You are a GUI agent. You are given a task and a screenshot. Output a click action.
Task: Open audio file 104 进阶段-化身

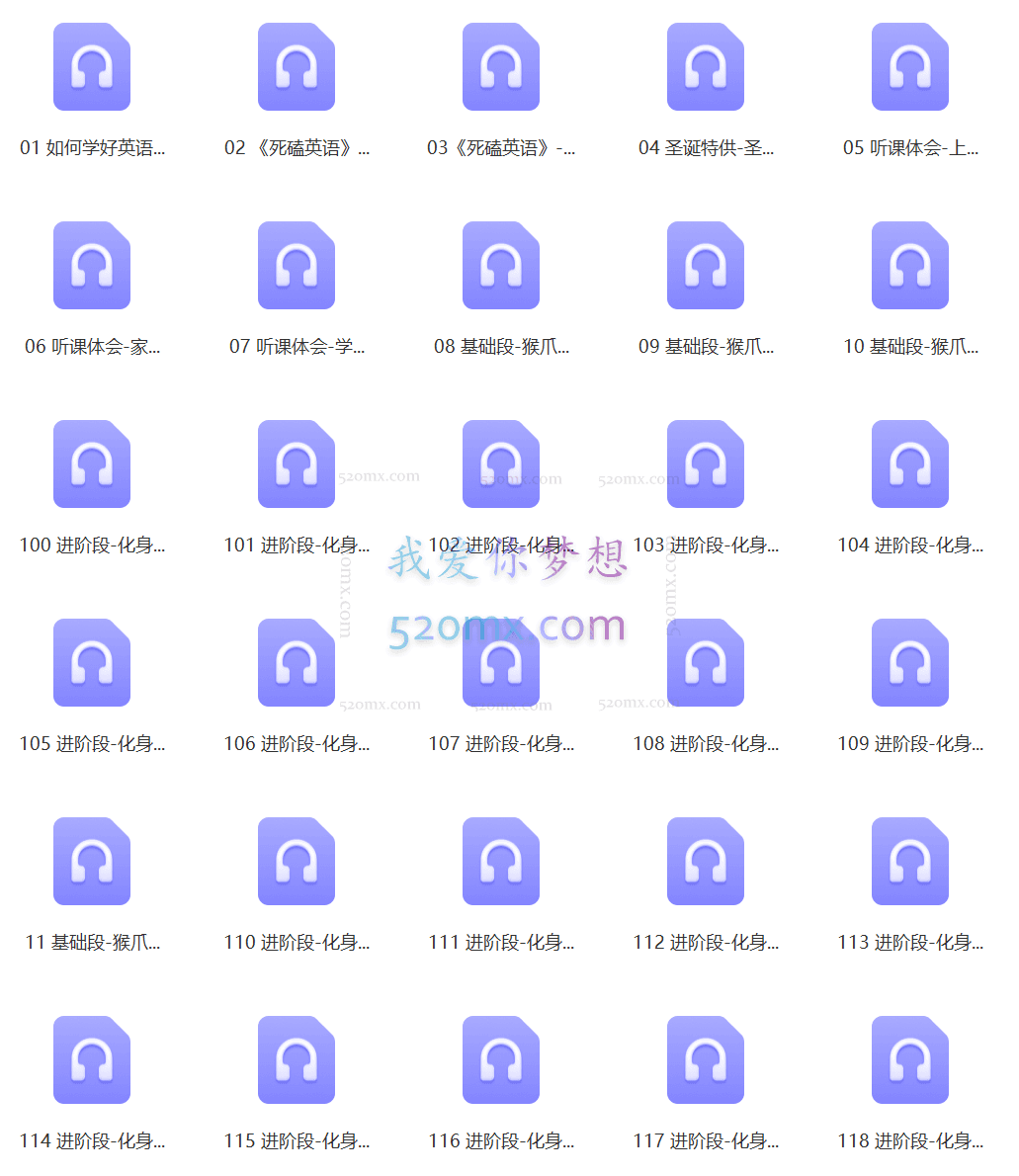[910, 464]
